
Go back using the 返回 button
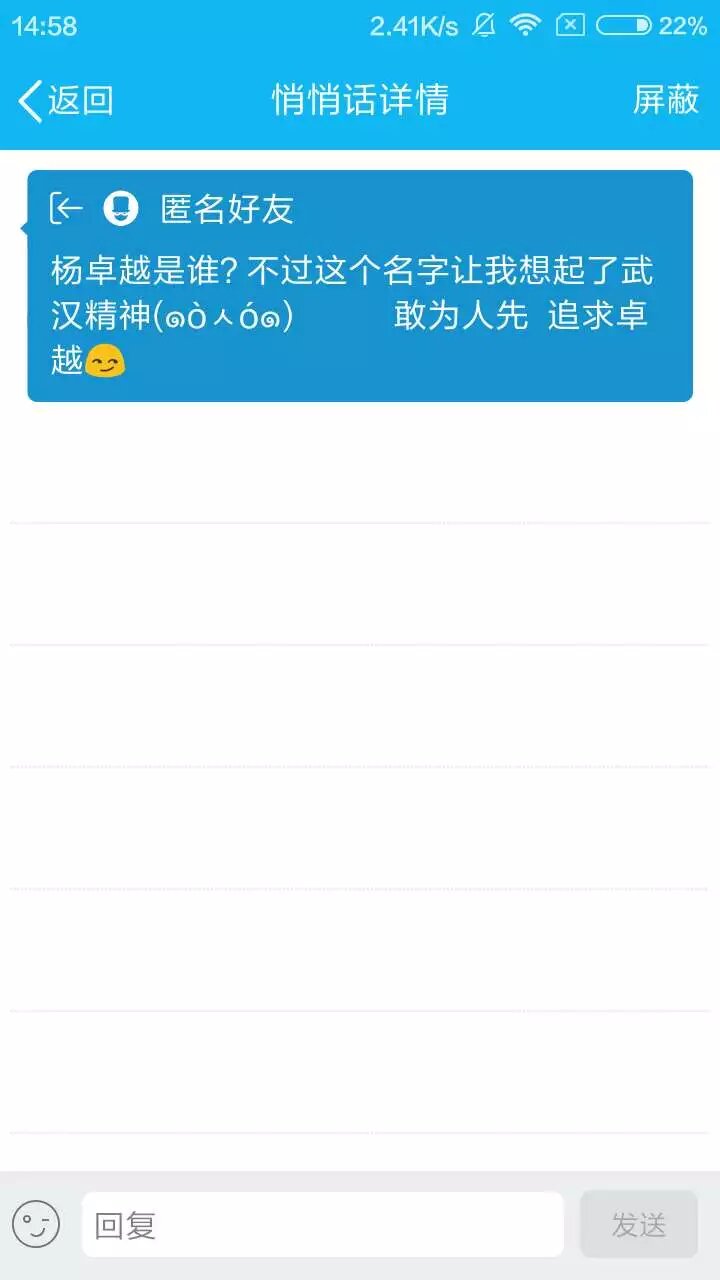pyautogui.click(x=66, y=100)
